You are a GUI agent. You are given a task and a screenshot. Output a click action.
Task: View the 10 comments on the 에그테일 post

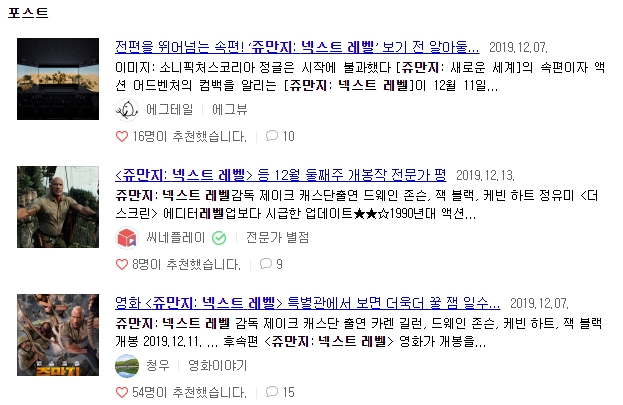[281, 136]
